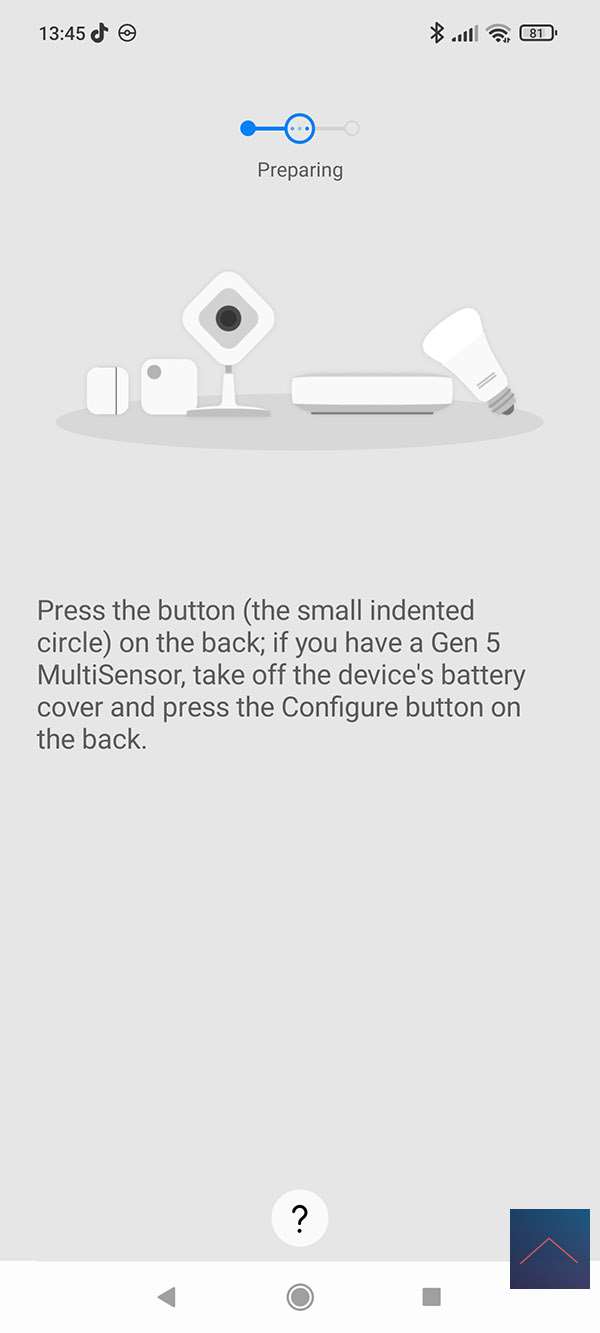Open the question mark help button

click(299, 1218)
